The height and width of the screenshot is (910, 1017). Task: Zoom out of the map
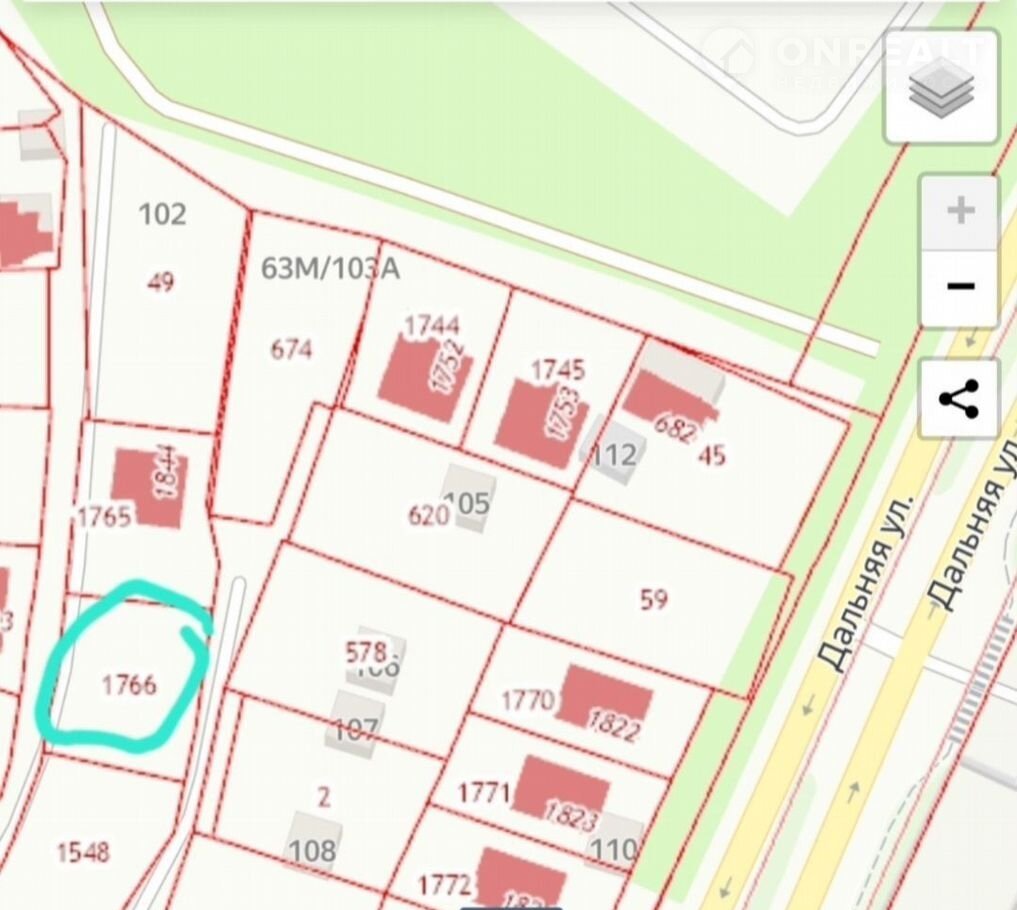960,287
